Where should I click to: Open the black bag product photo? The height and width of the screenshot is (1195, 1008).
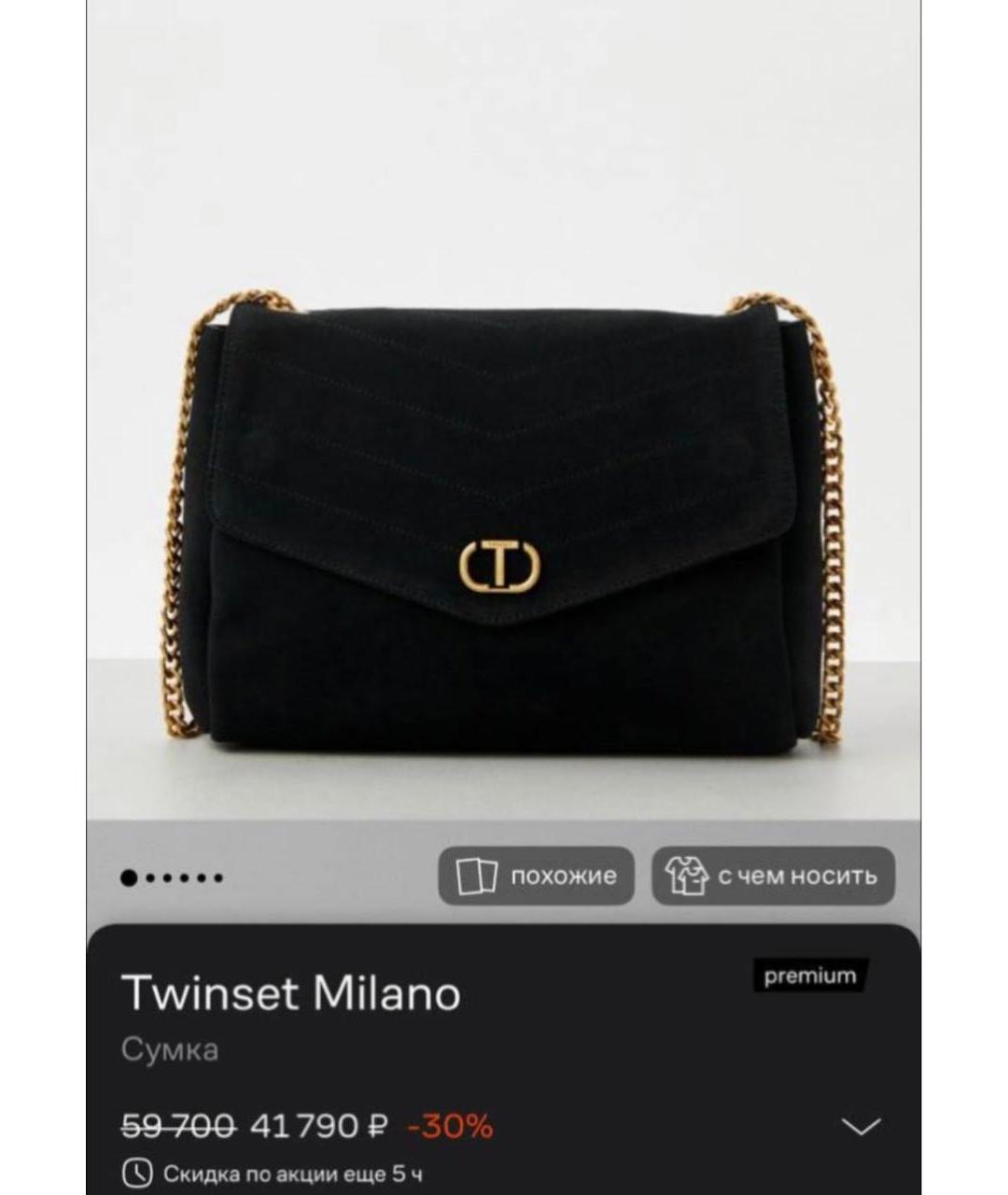504,523
